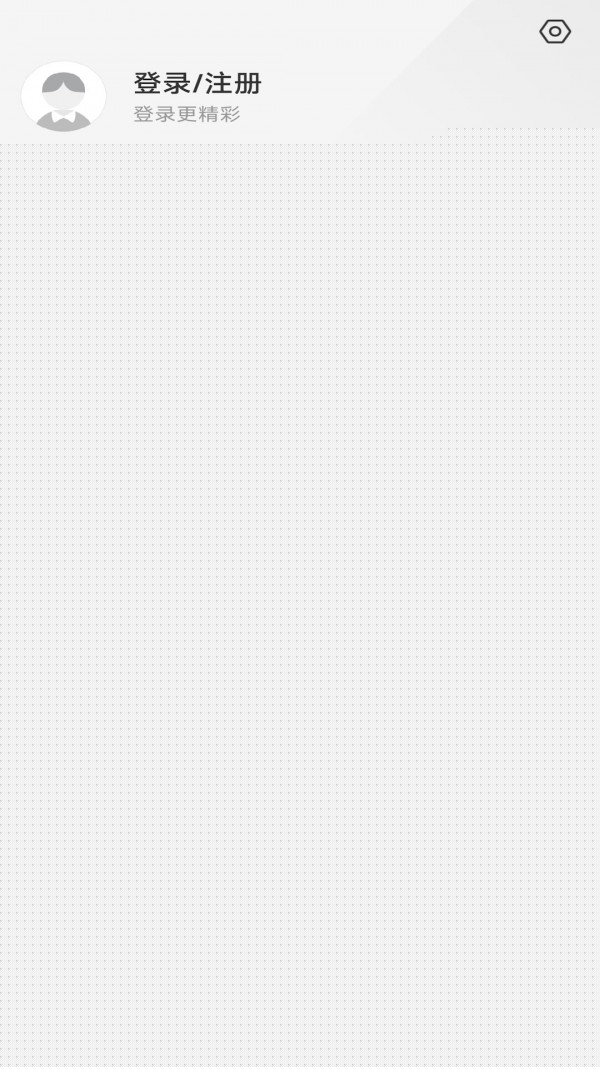The height and width of the screenshot is (1067, 600).
Task: Open the settings hexagon icon
Action: click(x=555, y=32)
